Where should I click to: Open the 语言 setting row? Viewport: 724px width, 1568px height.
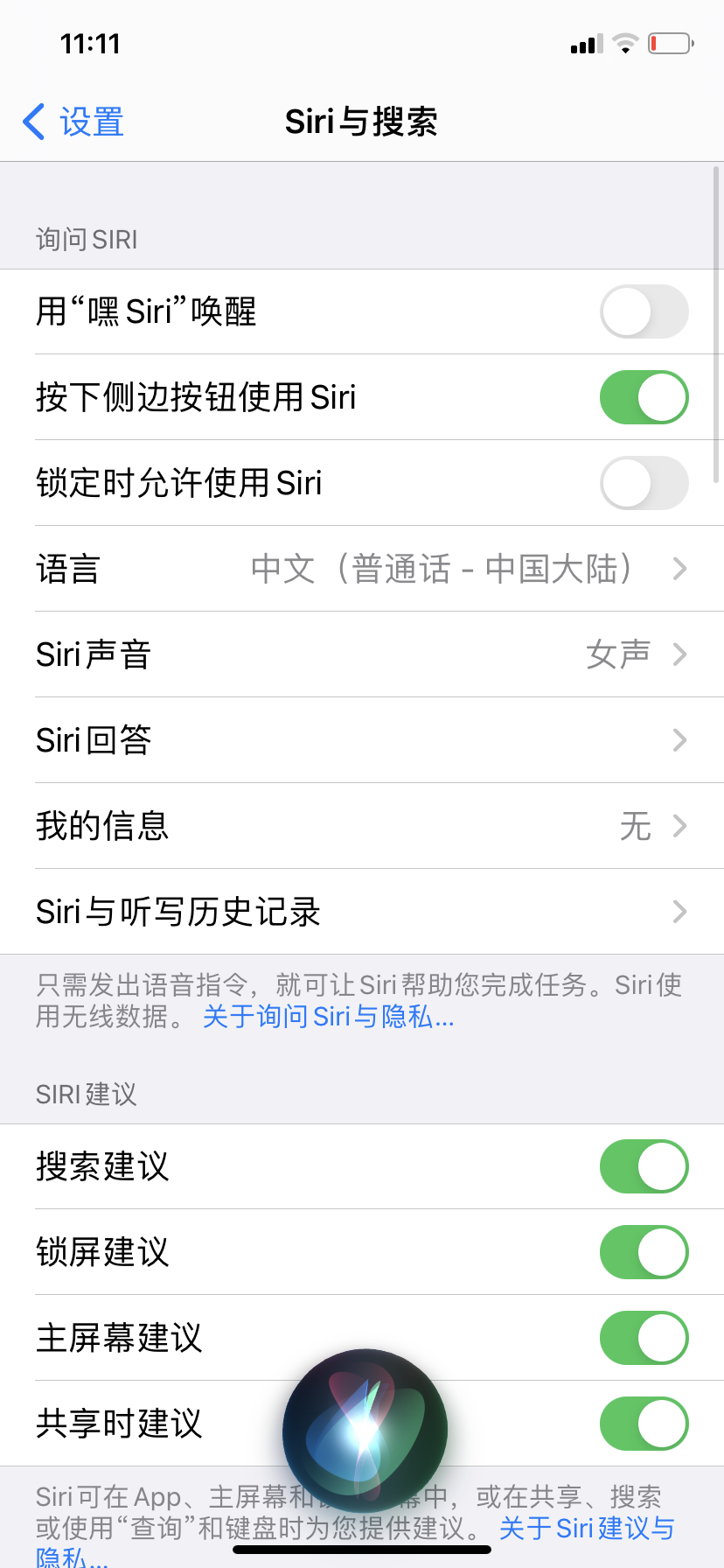(362, 569)
